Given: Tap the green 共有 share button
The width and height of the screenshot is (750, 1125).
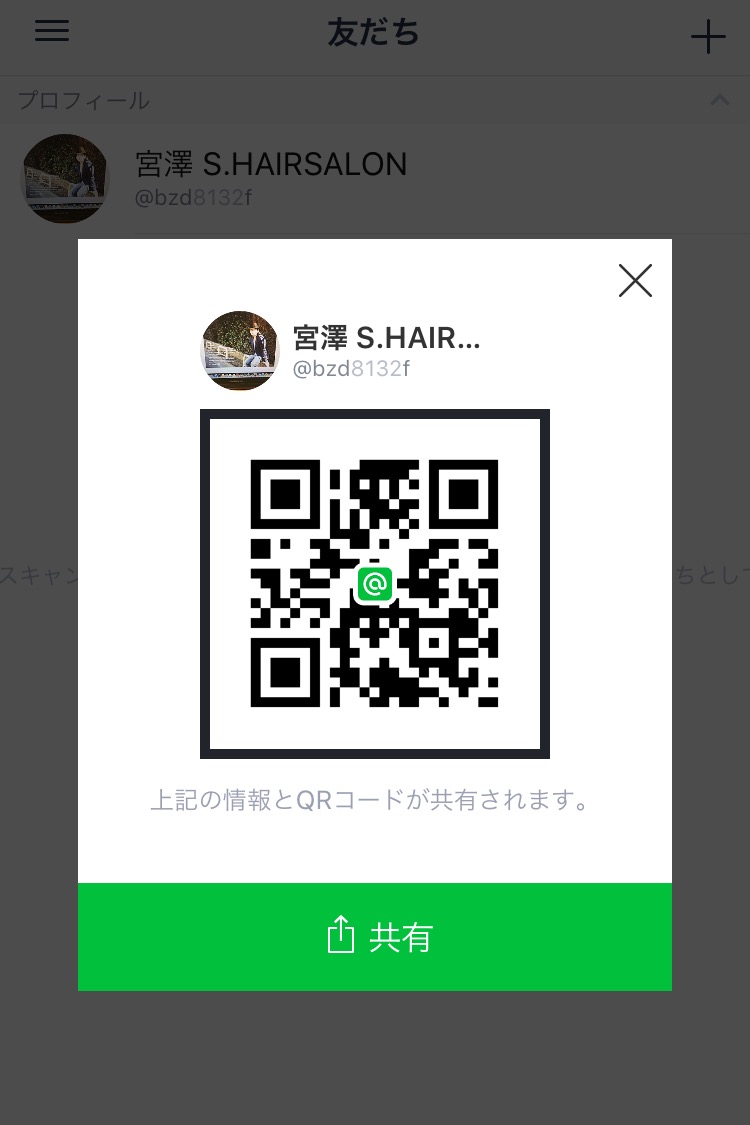Looking at the screenshot, I should 375,936.
